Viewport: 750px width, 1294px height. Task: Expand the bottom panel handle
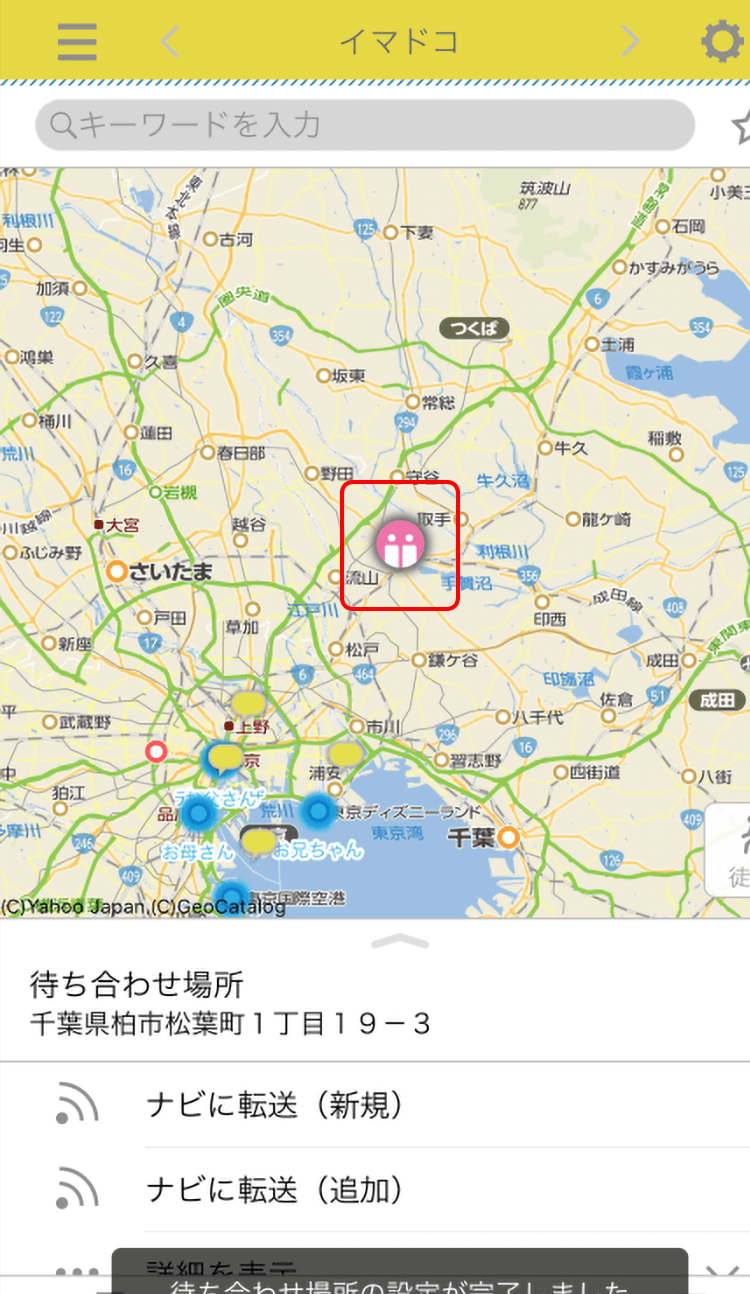click(x=399, y=942)
